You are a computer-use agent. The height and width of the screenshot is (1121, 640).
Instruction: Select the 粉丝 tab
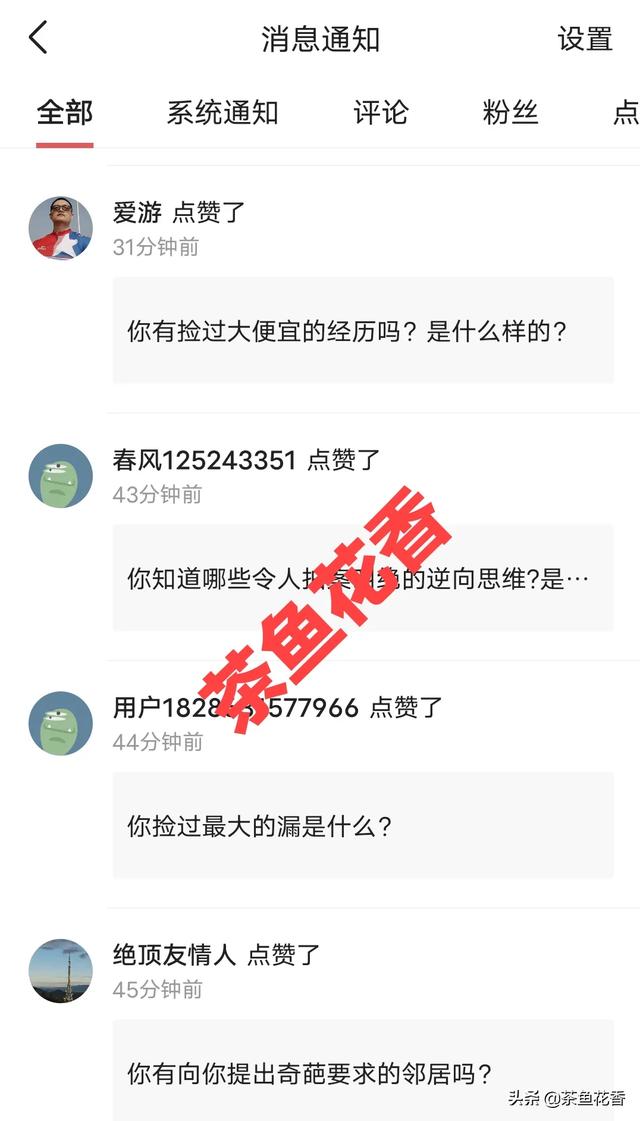point(510,112)
